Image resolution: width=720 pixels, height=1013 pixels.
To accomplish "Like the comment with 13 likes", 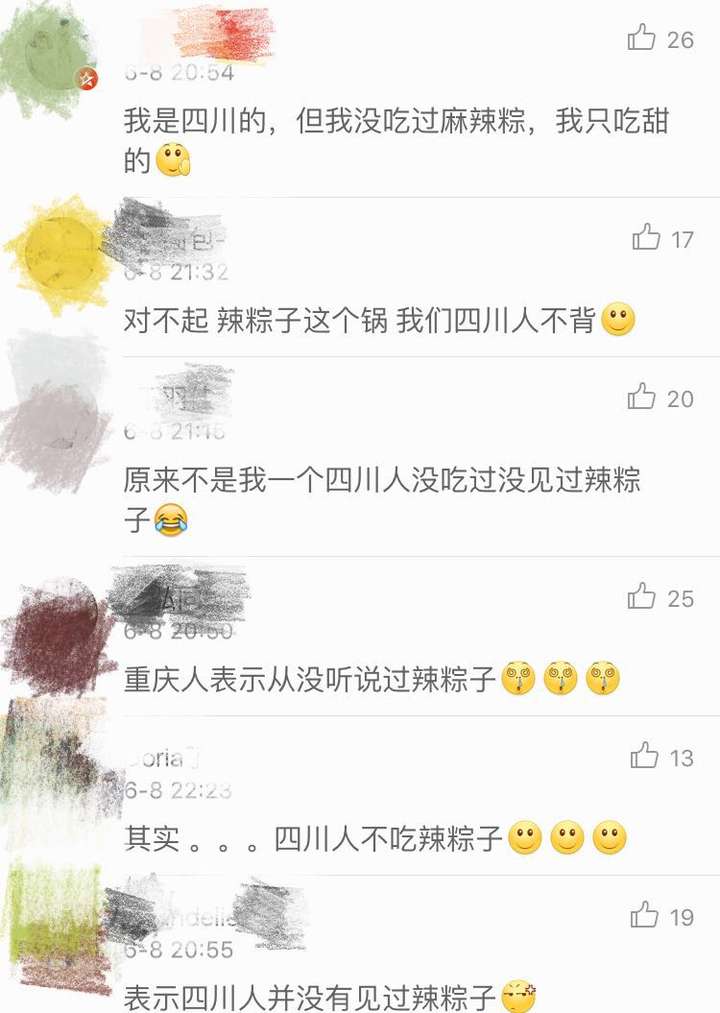I will coord(645,756).
